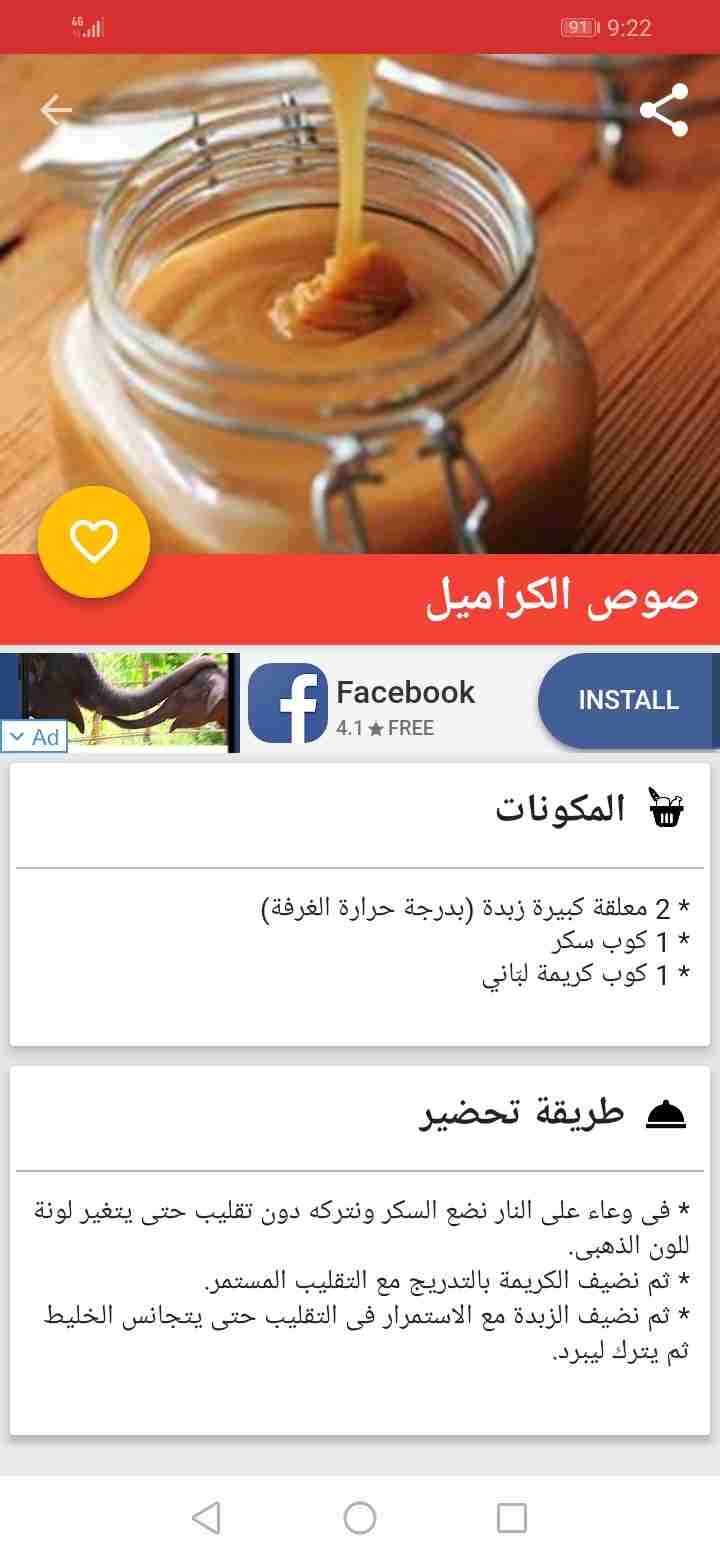Add recipe to favorites with heart button

(x=94, y=541)
